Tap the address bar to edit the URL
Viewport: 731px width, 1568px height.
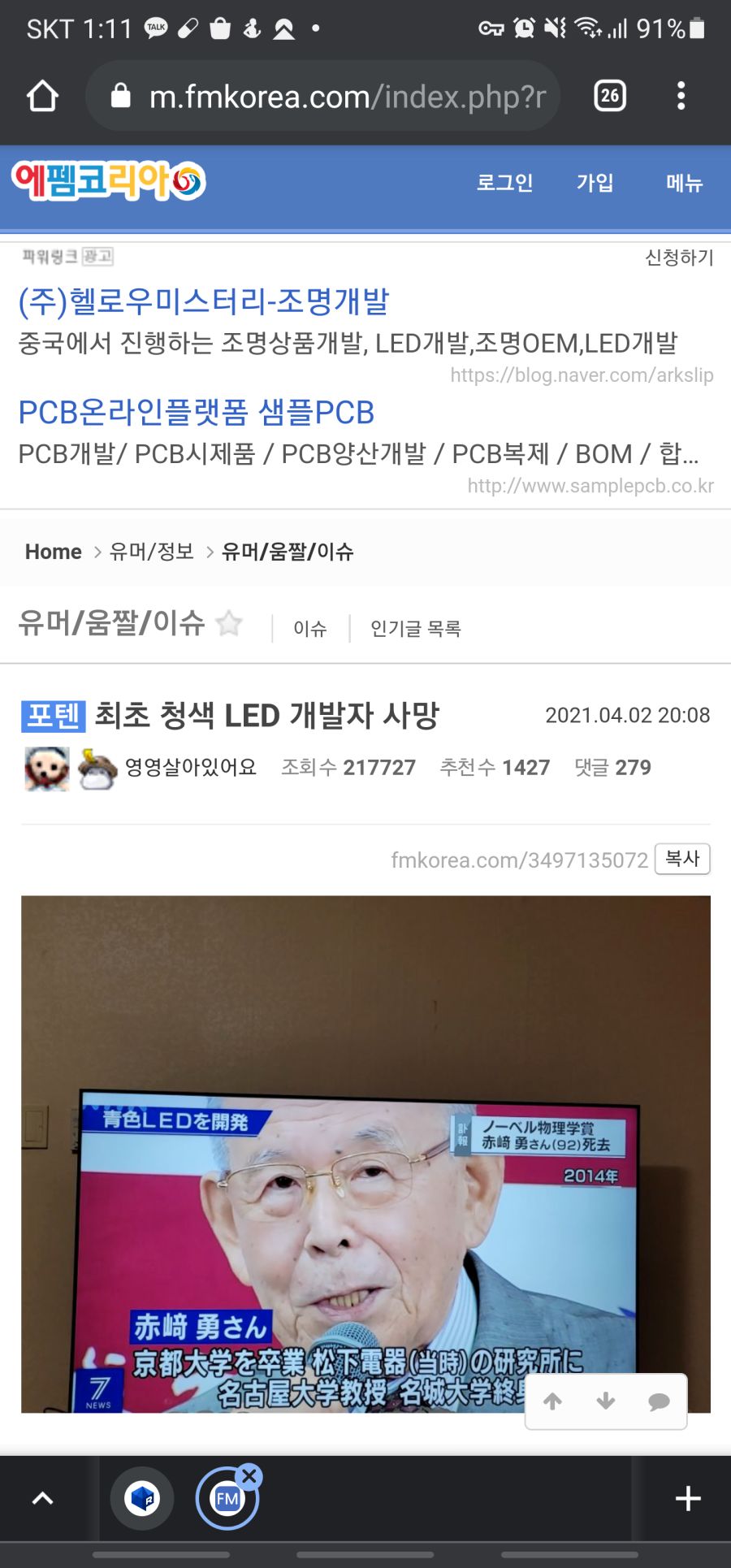click(x=341, y=95)
